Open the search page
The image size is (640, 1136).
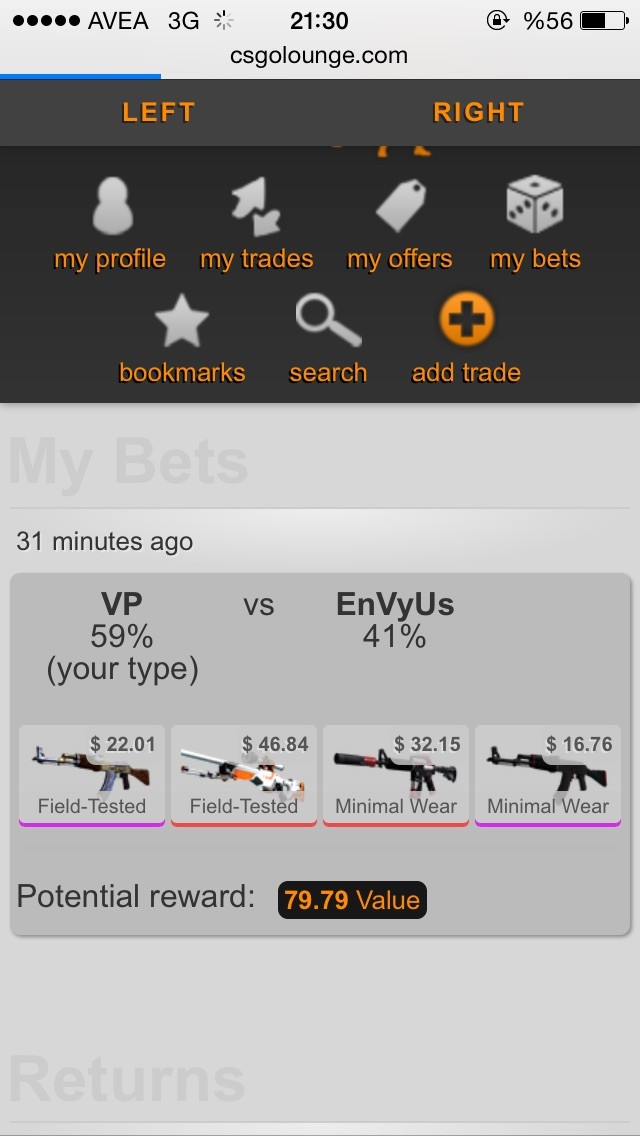click(328, 341)
